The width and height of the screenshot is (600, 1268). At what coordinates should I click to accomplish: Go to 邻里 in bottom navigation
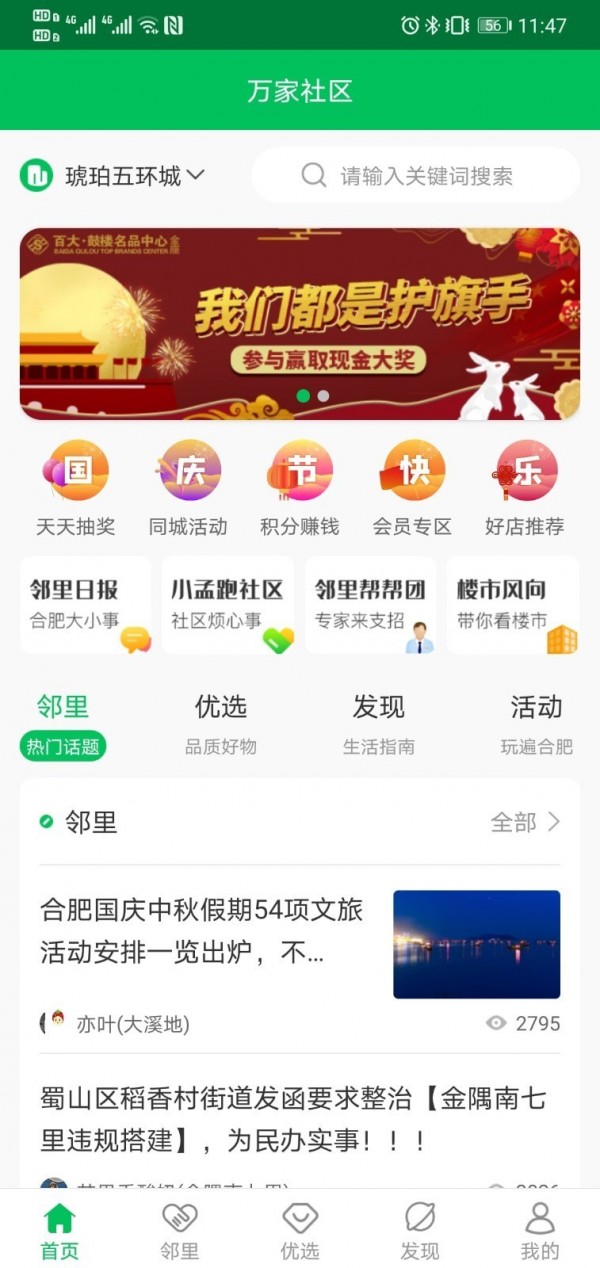coord(180,1231)
